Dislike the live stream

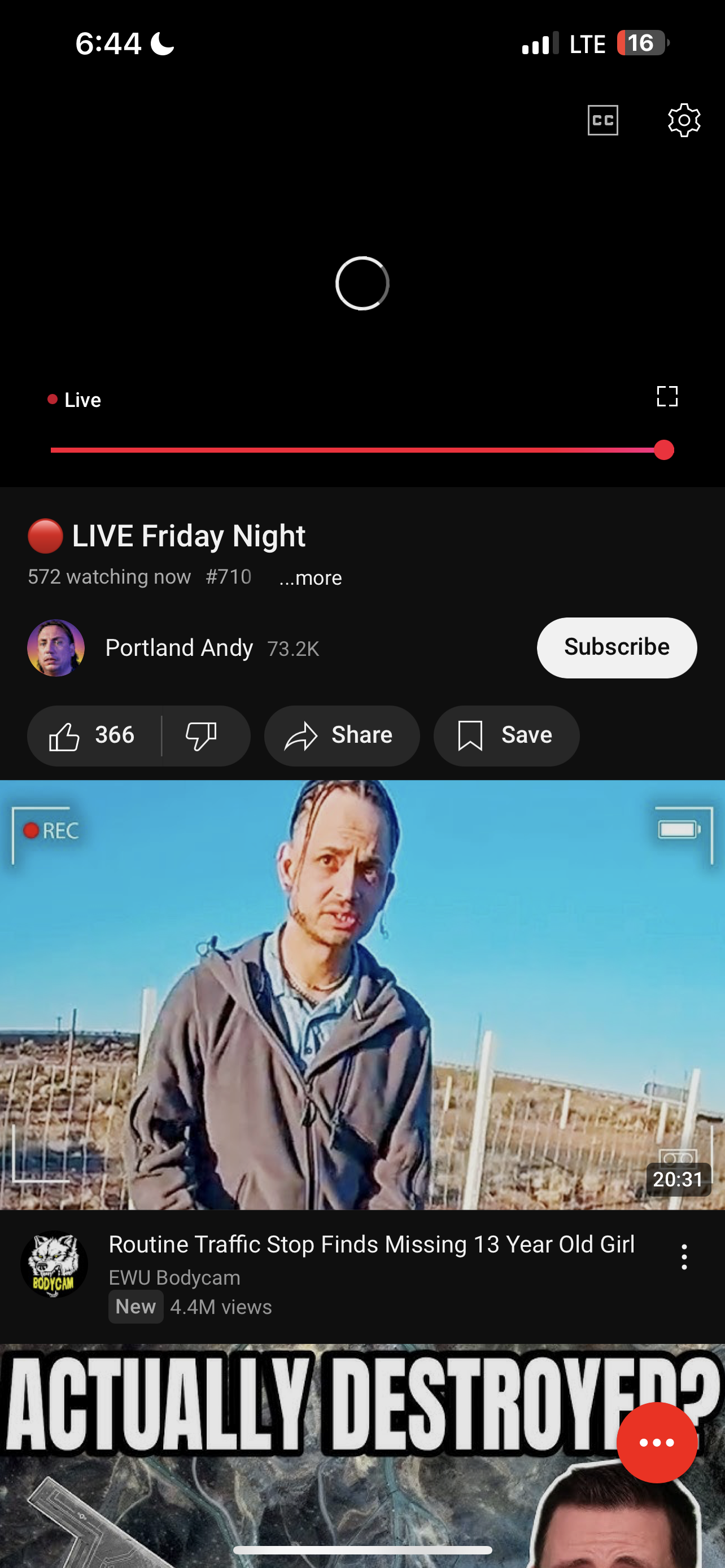[204, 735]
